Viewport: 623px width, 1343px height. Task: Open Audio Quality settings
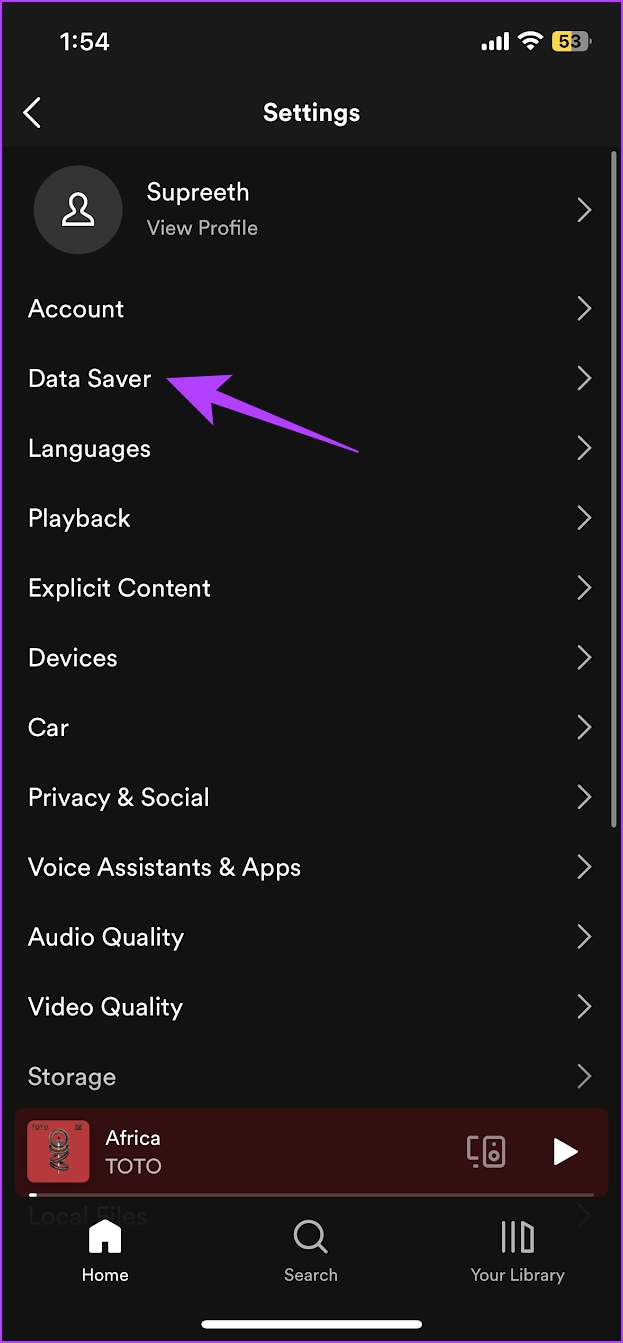311,937
